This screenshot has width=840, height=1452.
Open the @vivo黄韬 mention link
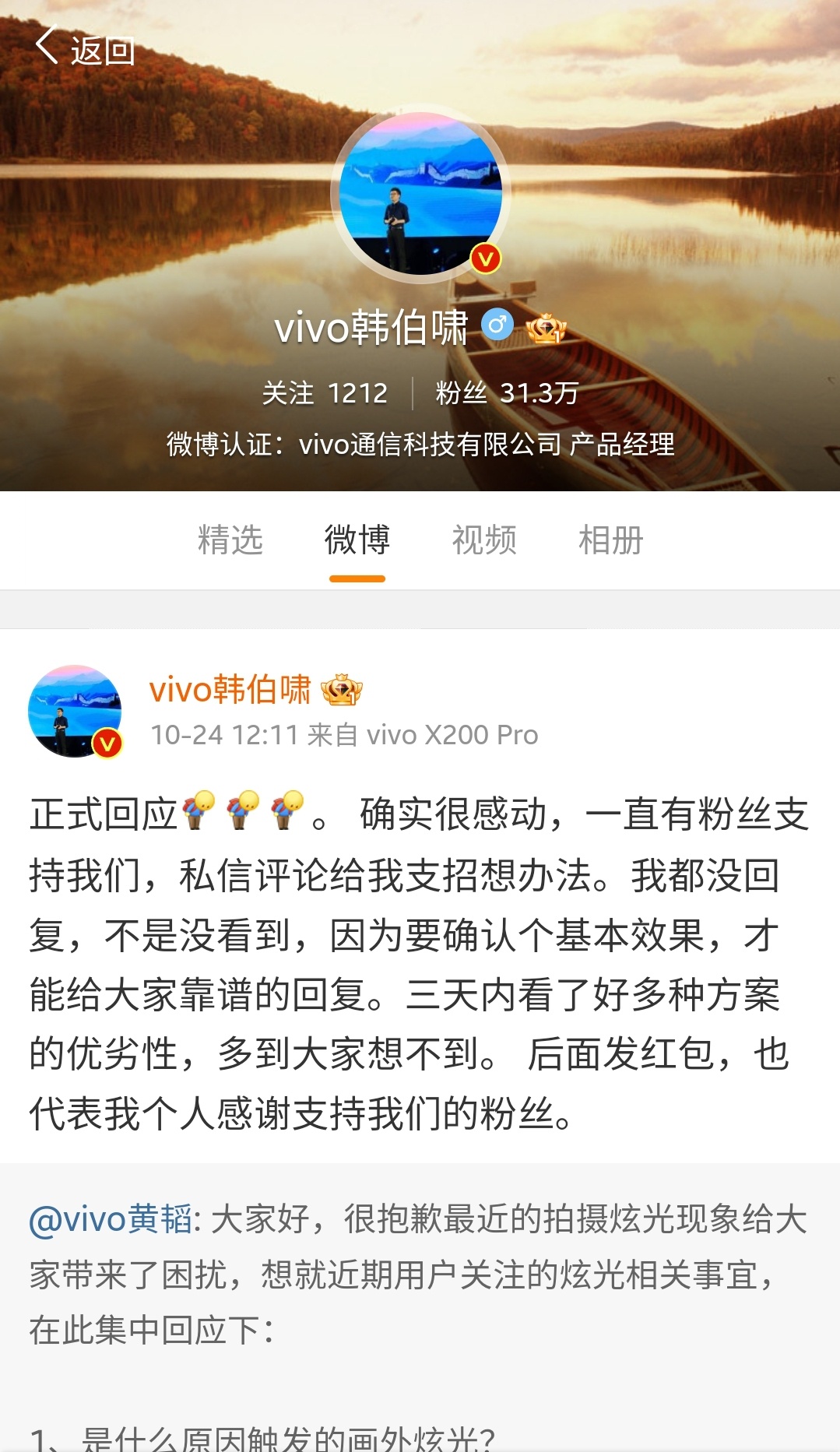tap(111, 1218)
